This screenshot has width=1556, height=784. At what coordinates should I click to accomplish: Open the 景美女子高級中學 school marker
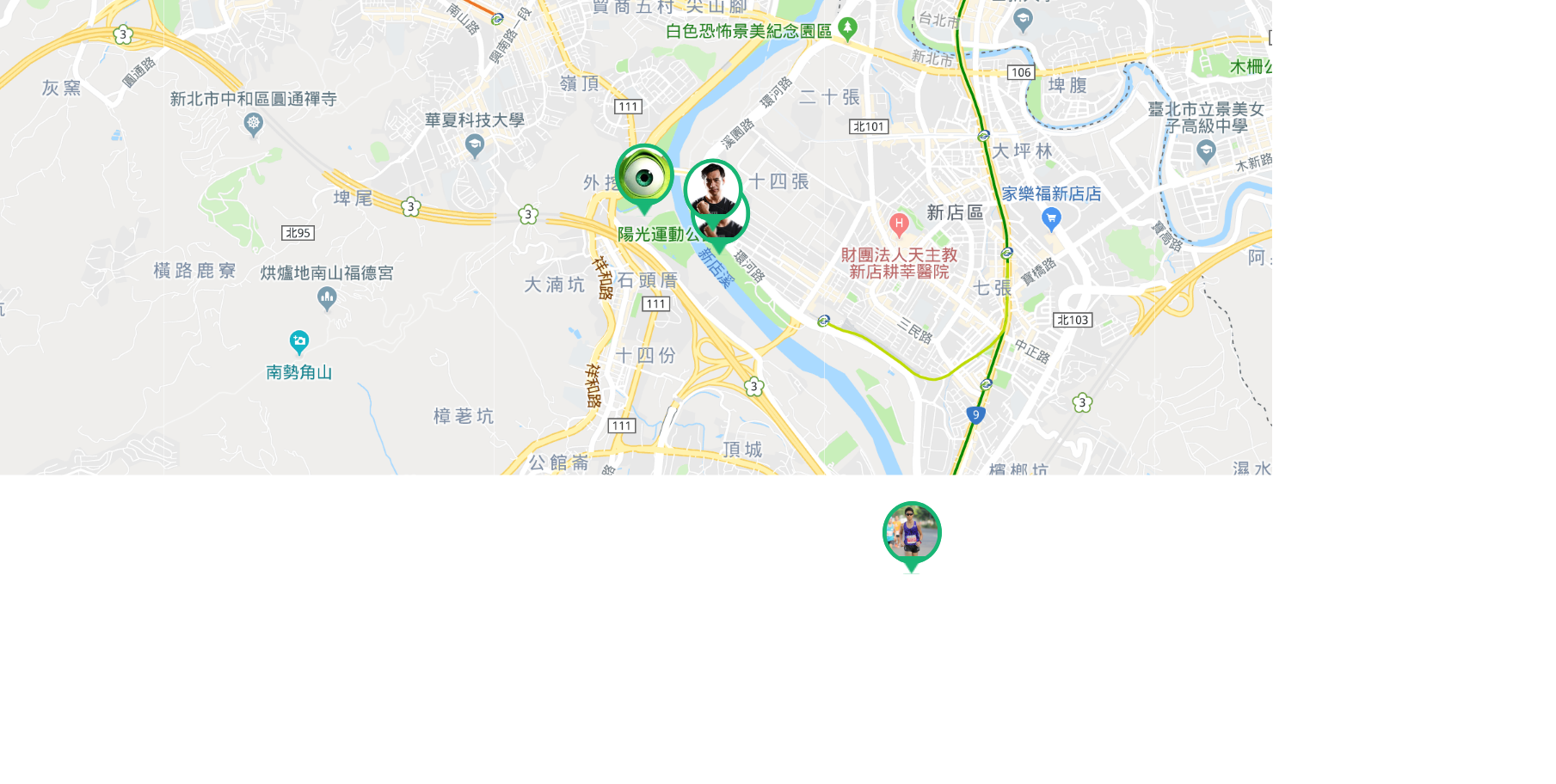click(x=1206, y=152)
